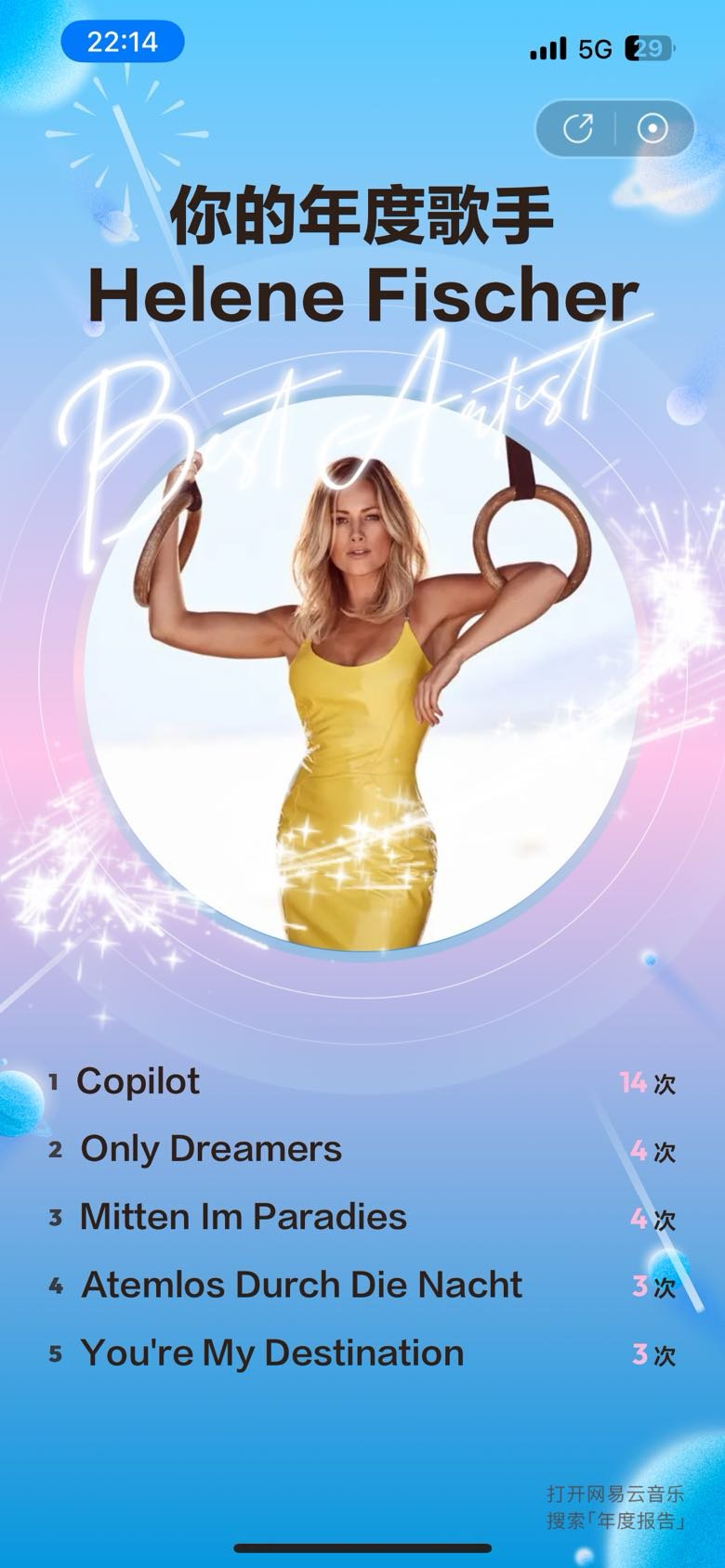Share the annual artist report
Image resolution: width=725 pixels, height=1568 pixels.
[x=578, y=128]
